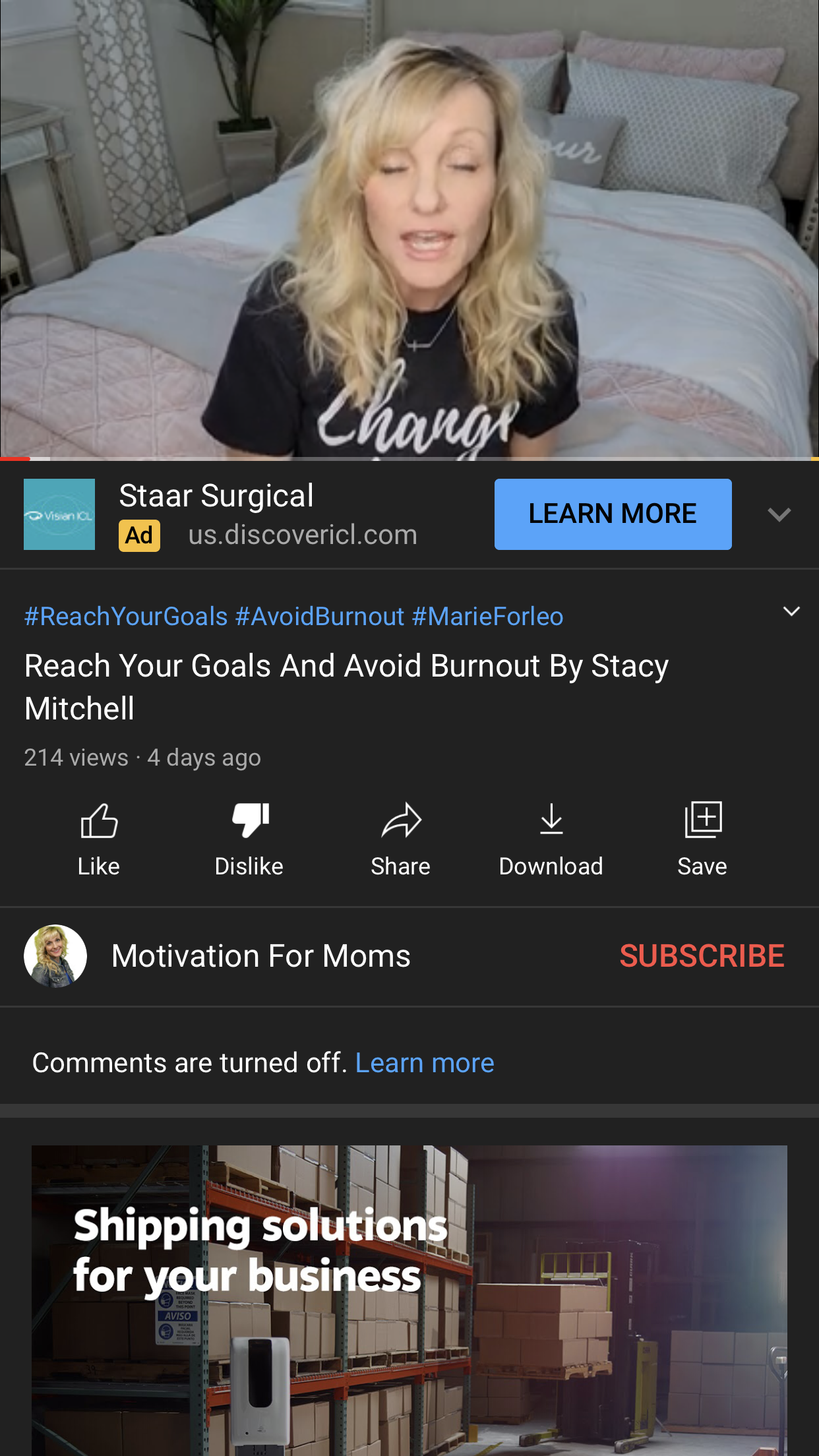
Task: Open the #ReachYourGoals hashtag
Action: click(126, 617)
